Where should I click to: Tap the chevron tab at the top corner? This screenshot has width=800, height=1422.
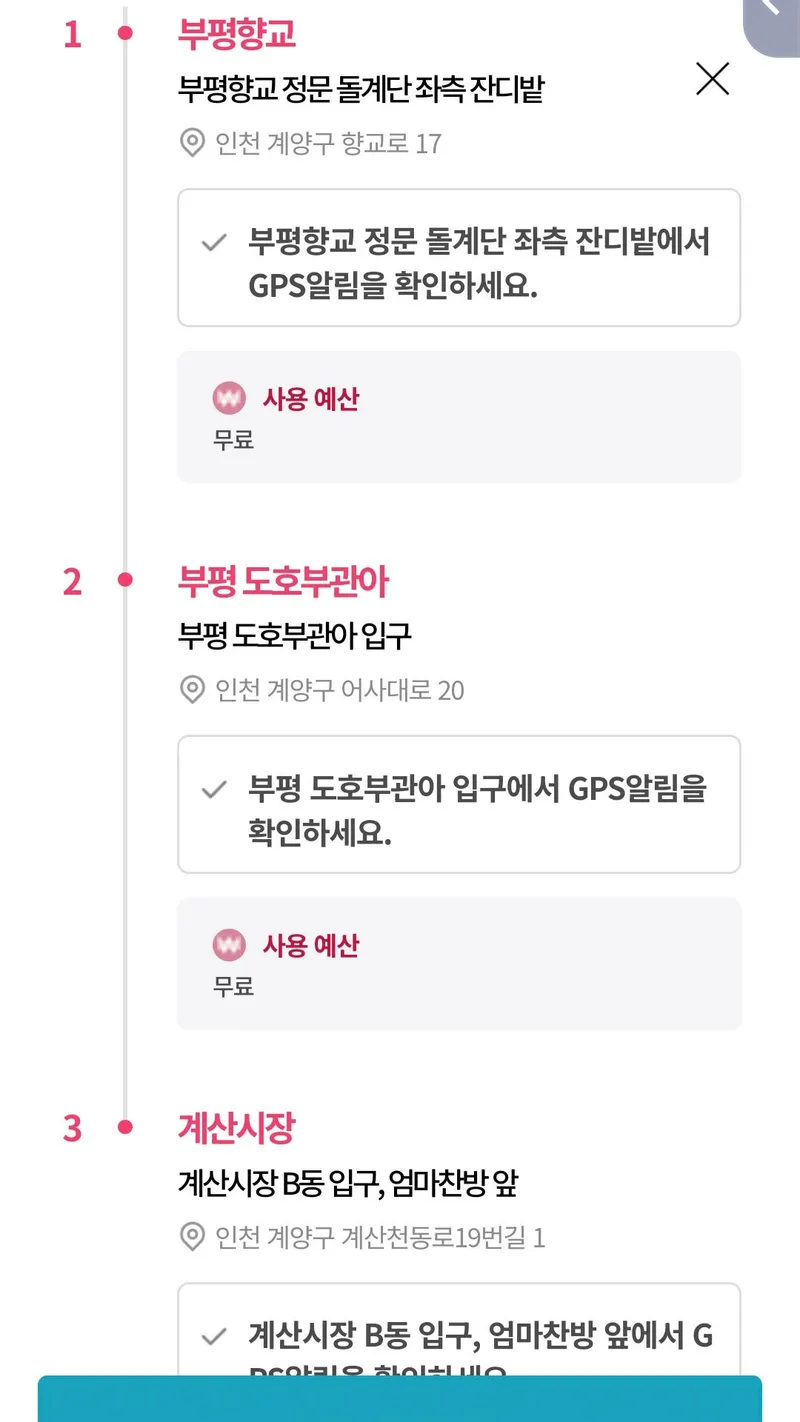coord(772,24)
